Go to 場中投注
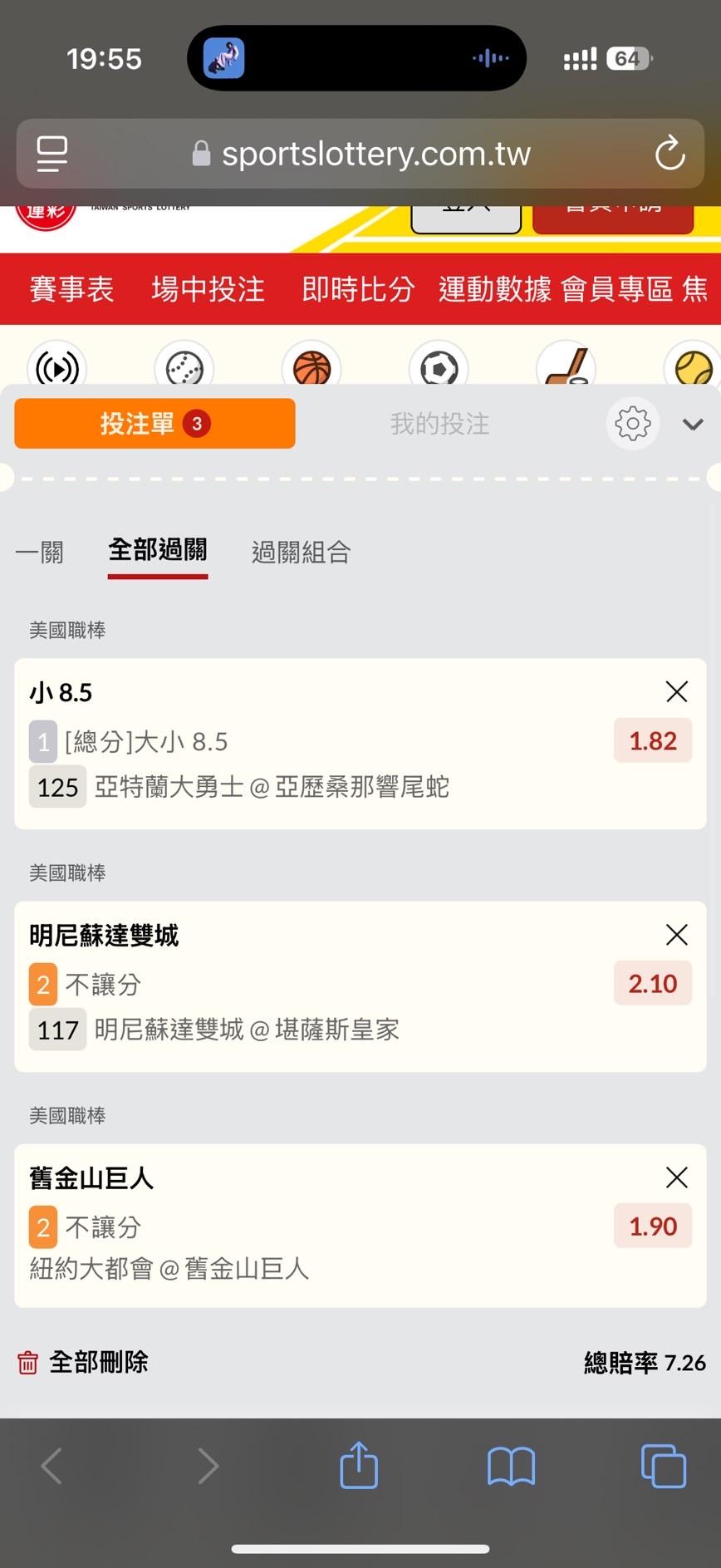Screen dimensions: 721x1568 point(208,289)
